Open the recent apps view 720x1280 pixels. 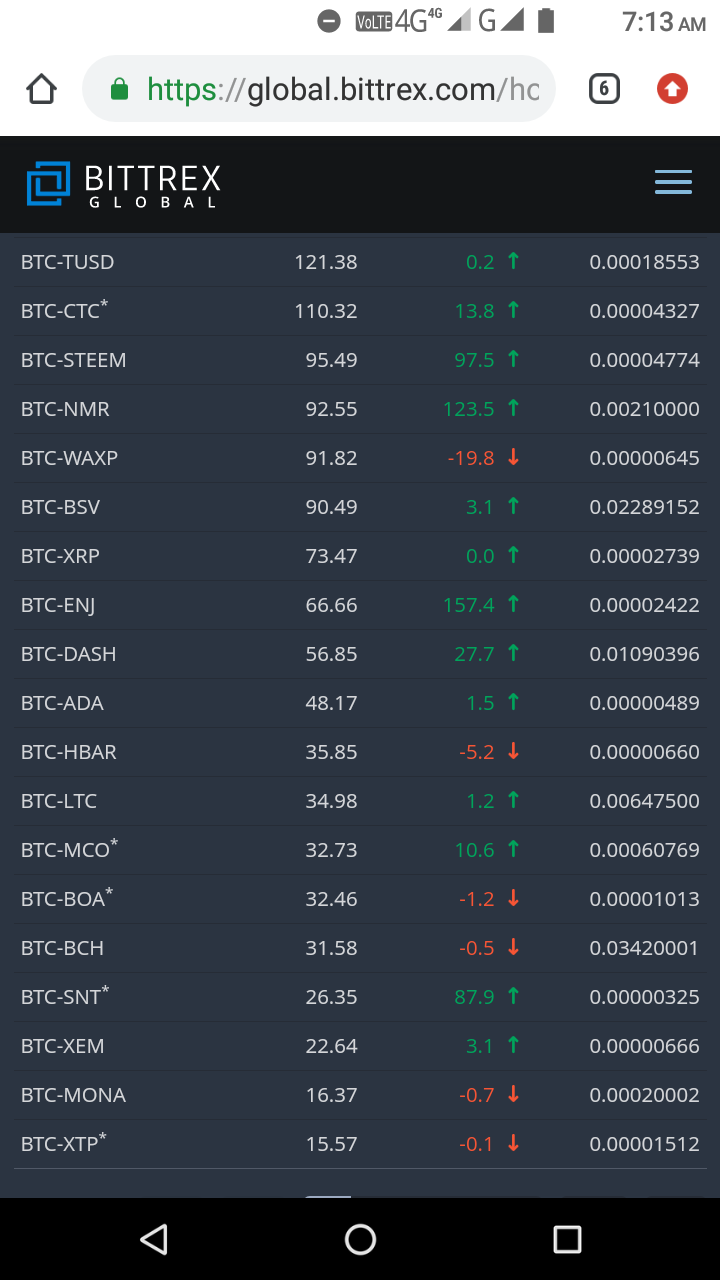click(x=567, y=1240)
